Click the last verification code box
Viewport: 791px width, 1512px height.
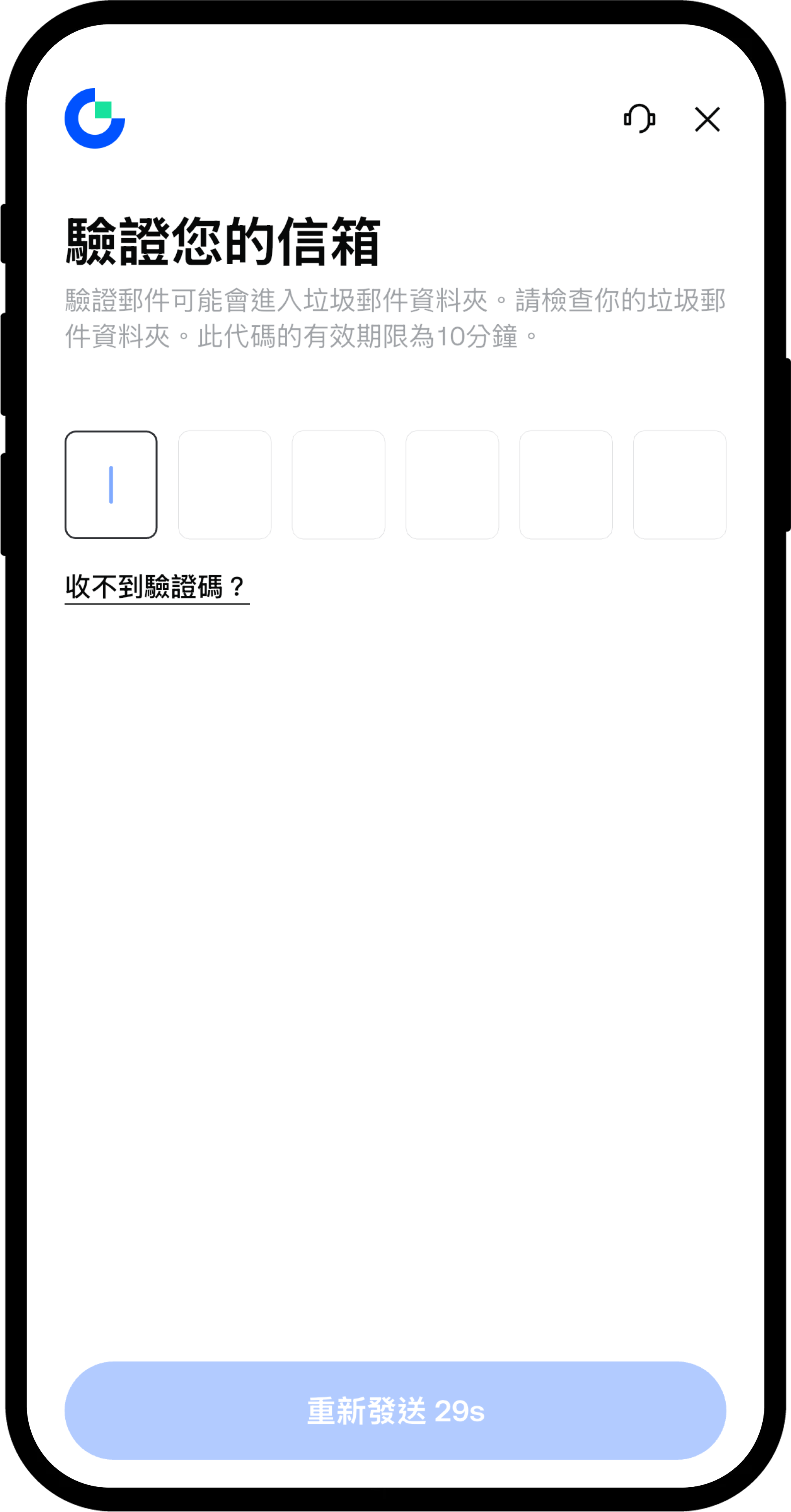(x=681, y=483)
